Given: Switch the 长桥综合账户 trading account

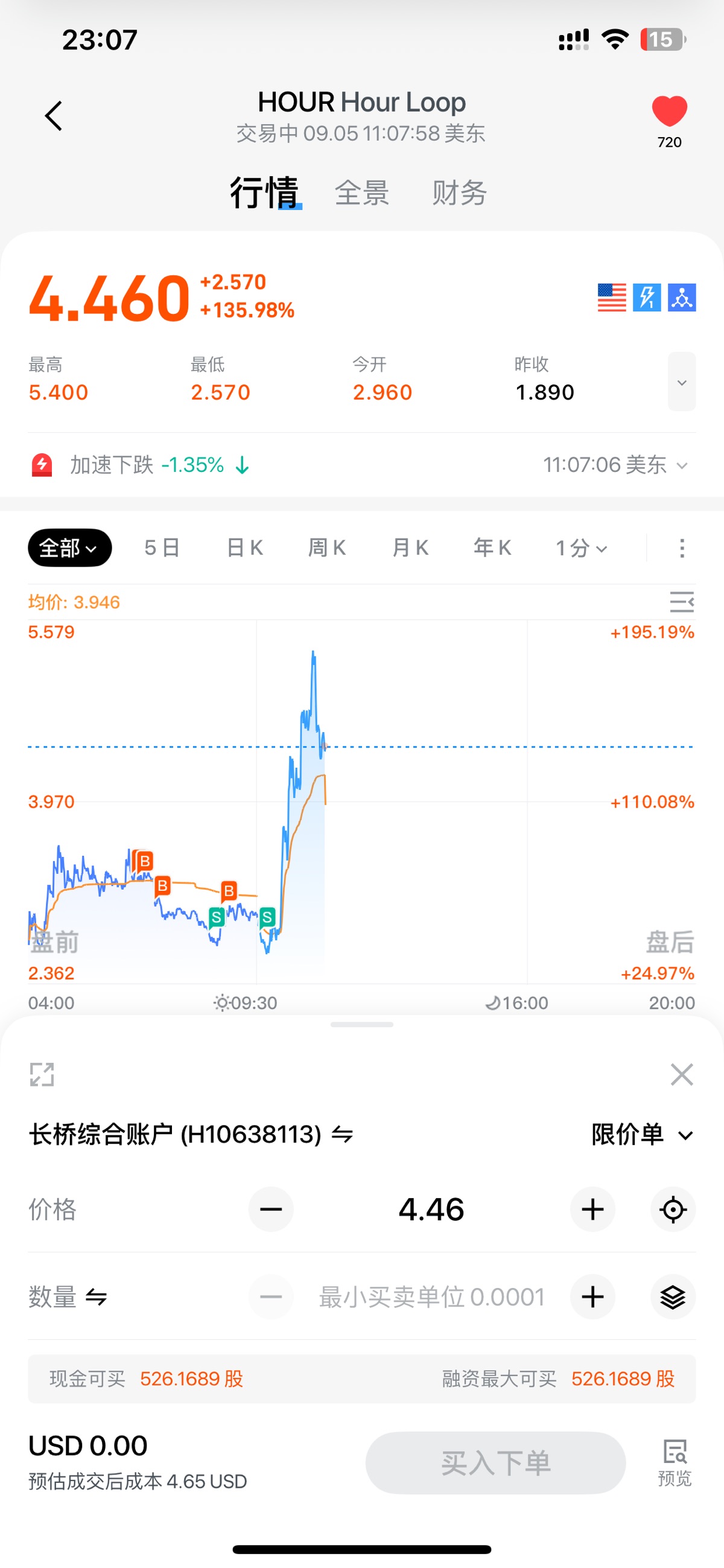Looking at the screenshot, I should click(191, 1134).
